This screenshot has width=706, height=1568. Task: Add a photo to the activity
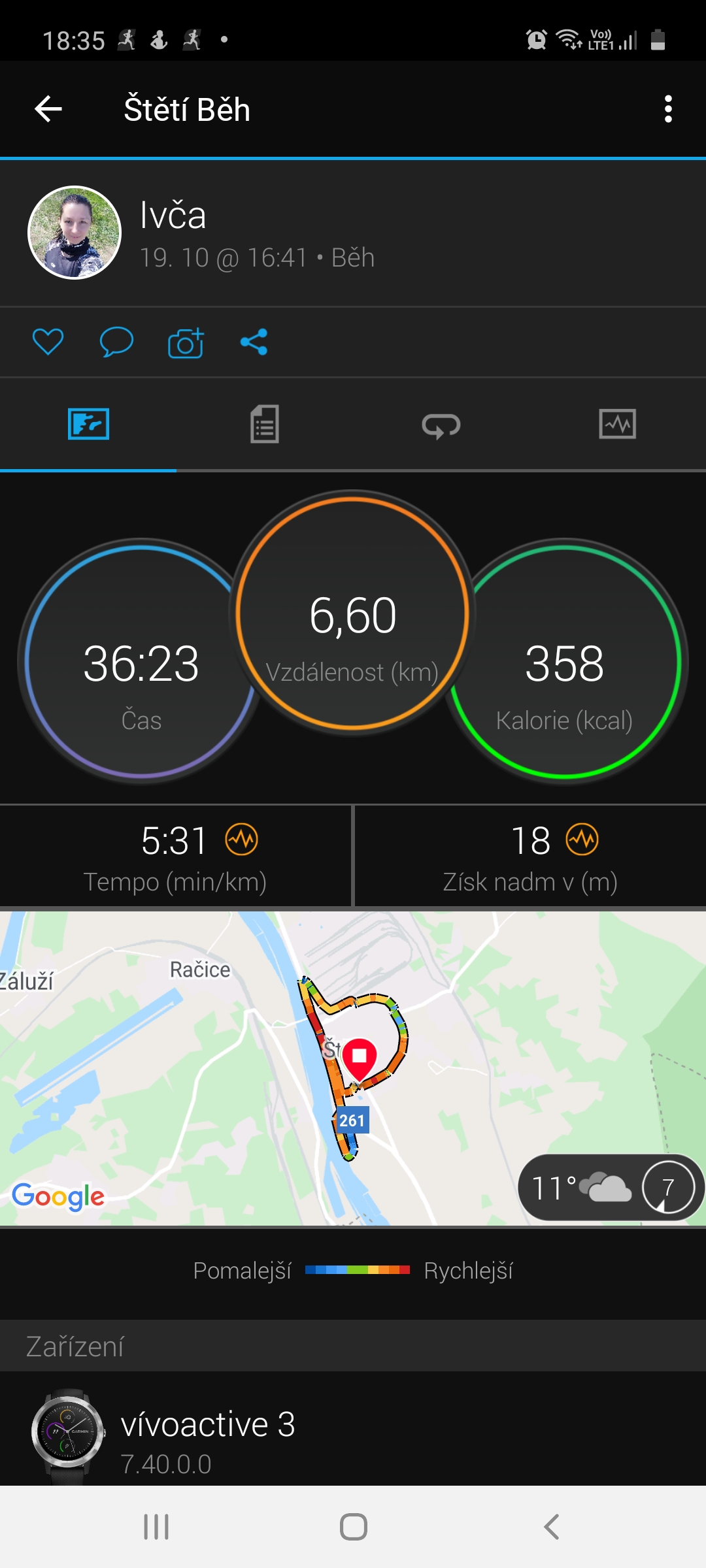[x=186, y=342]
